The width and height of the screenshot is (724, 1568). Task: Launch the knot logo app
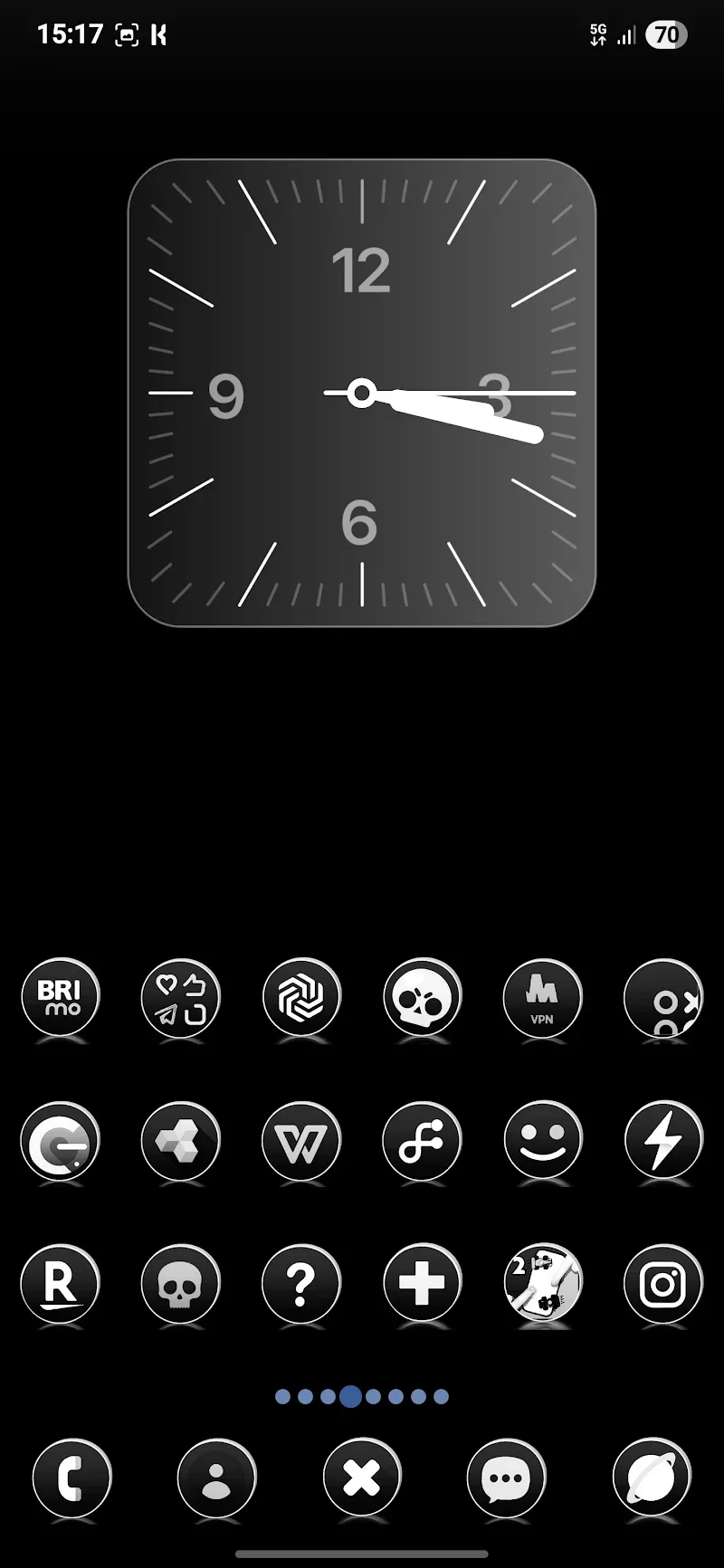click(x=301, y=997)
